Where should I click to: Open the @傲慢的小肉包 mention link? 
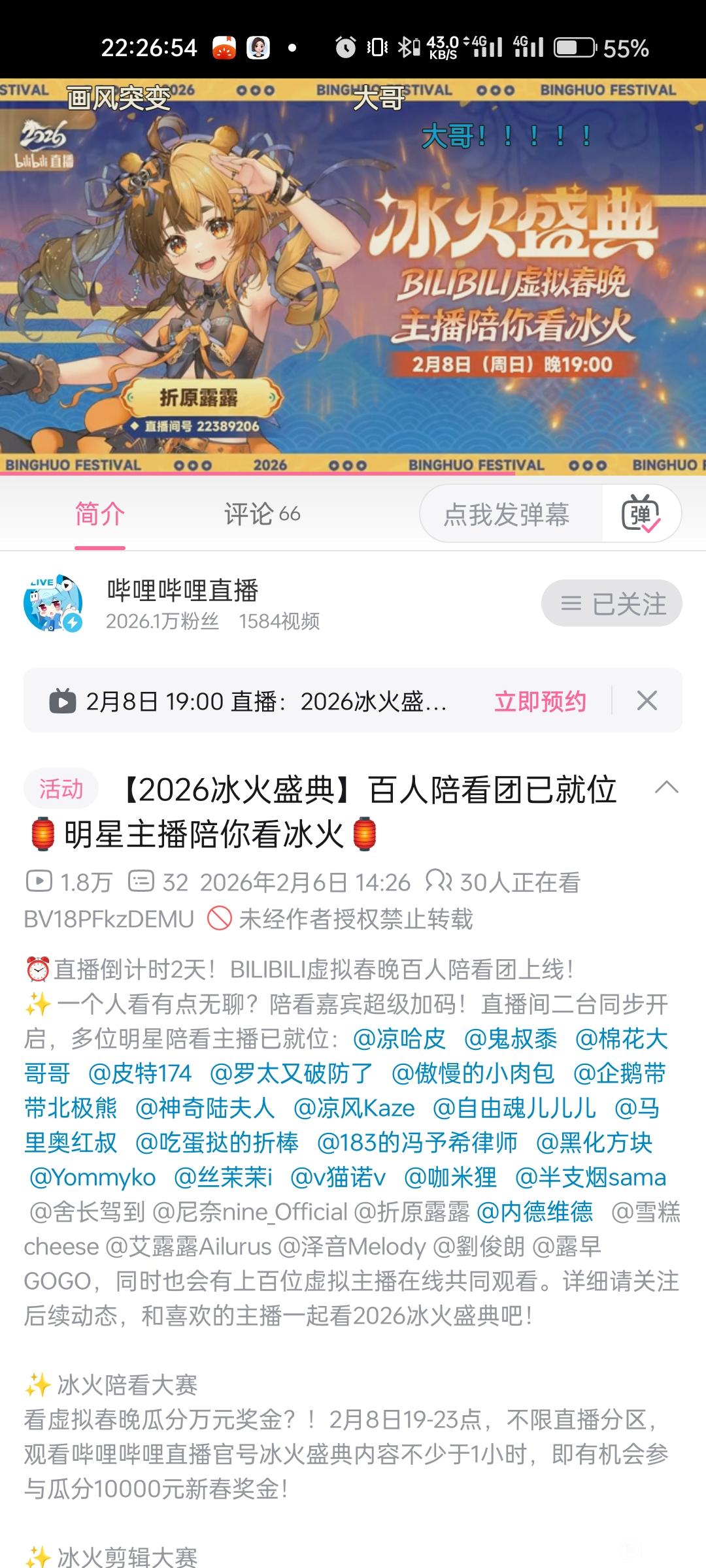473,1073
